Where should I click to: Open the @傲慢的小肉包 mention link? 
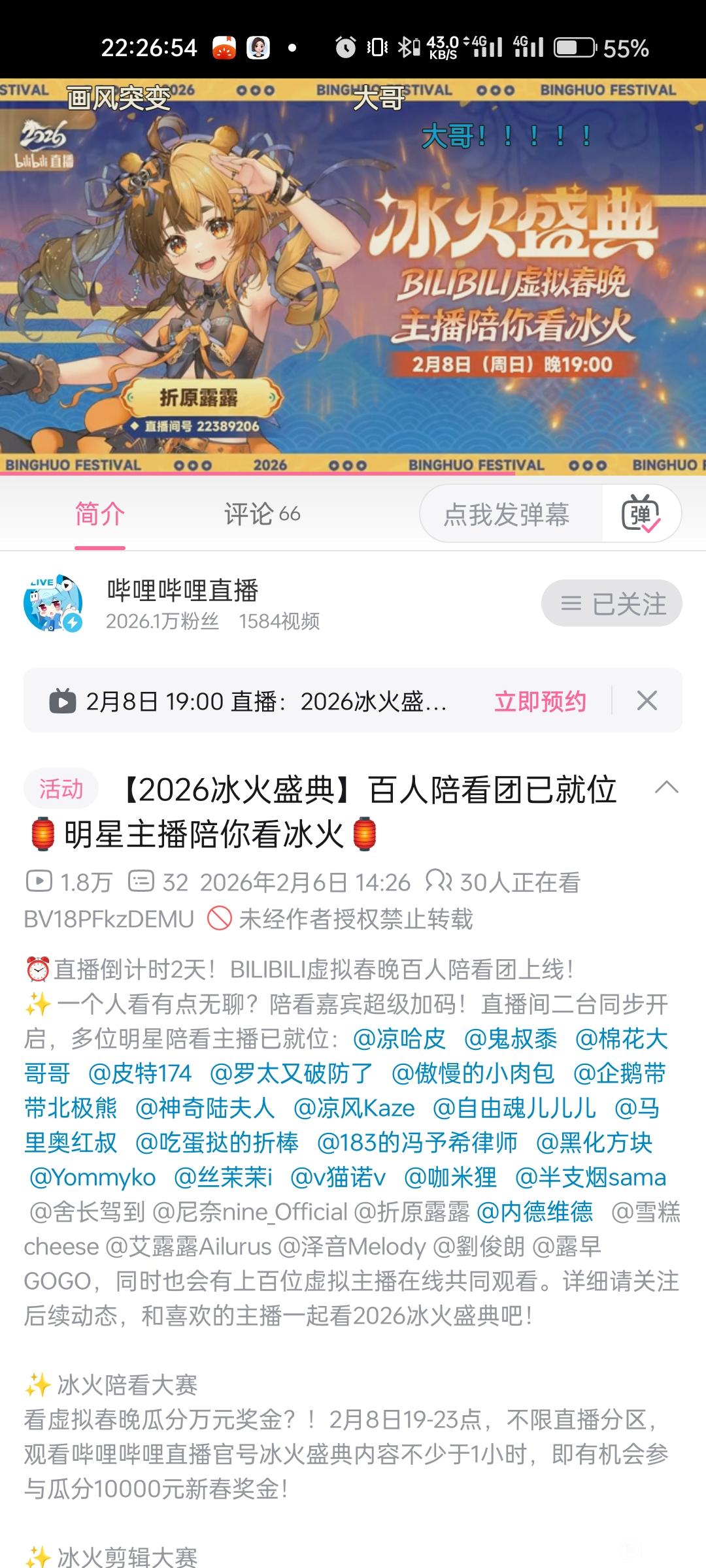473,1073
